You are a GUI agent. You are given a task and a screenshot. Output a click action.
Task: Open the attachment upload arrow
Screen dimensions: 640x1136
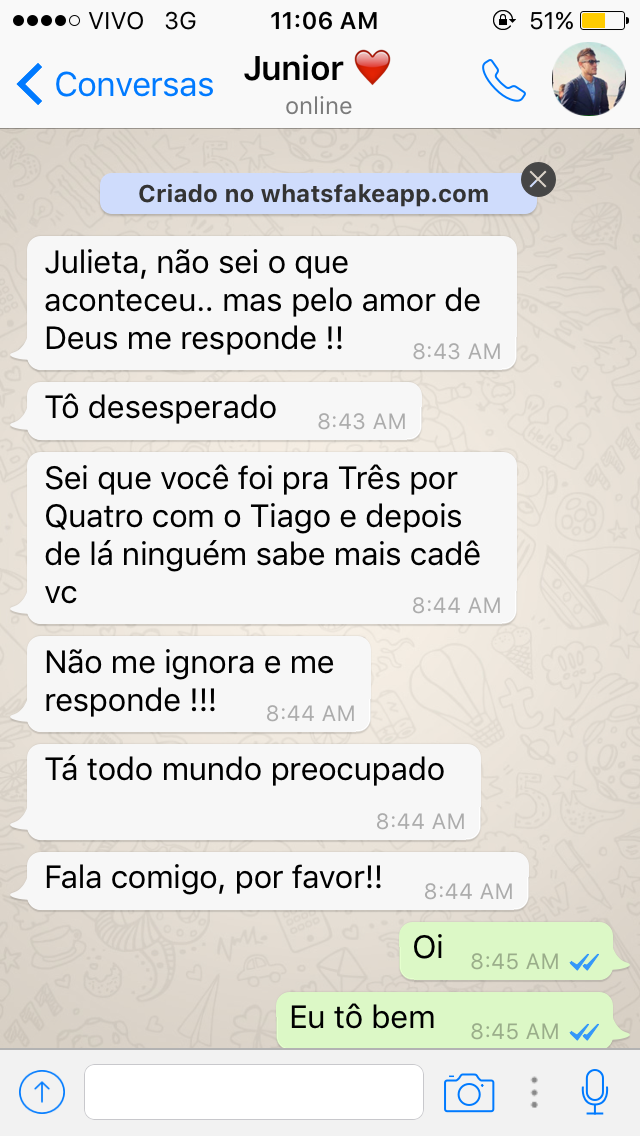click(x=42, y=1092)
